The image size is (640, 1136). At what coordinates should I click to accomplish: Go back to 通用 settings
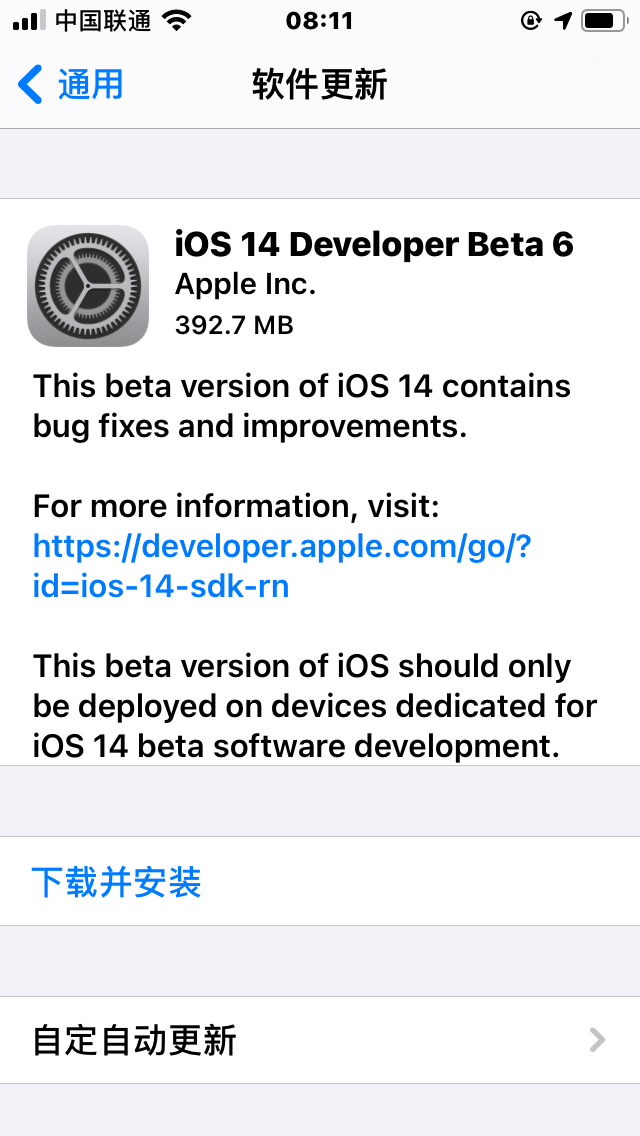[x=70, y=85]
